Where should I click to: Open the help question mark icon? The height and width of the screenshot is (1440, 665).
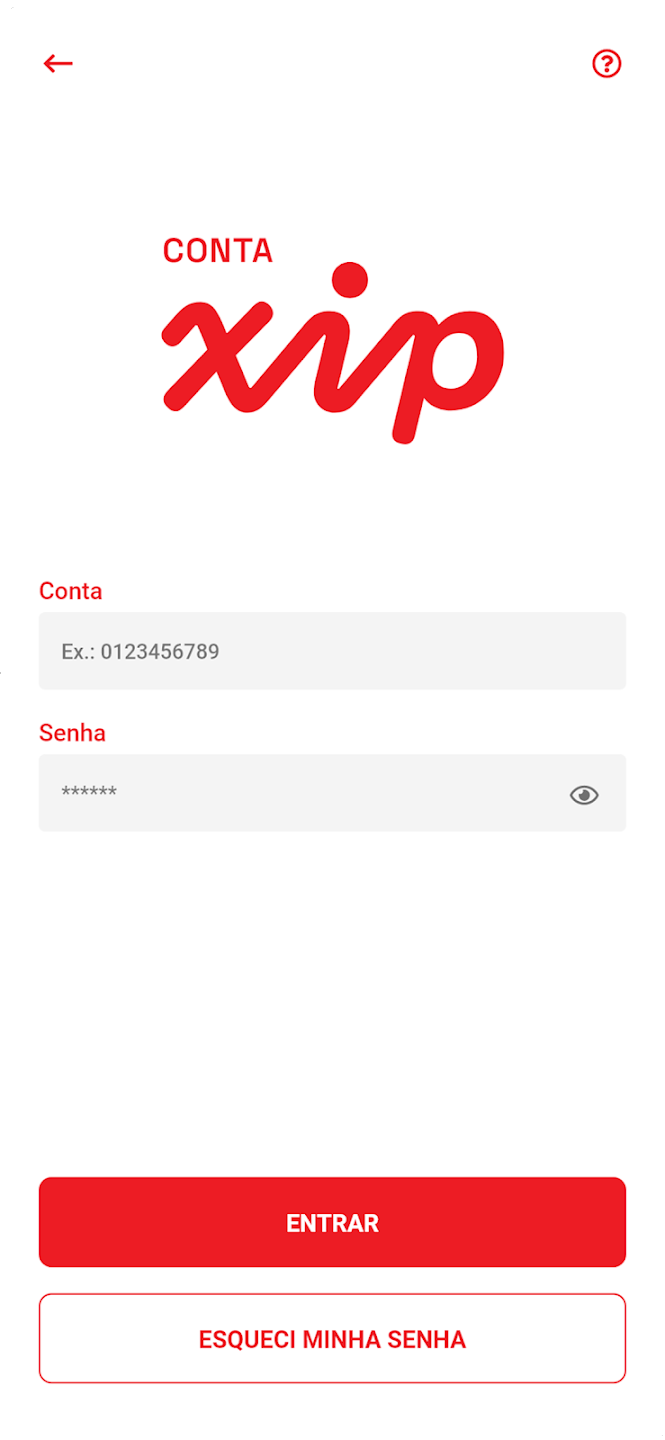(x=606, y=64)
